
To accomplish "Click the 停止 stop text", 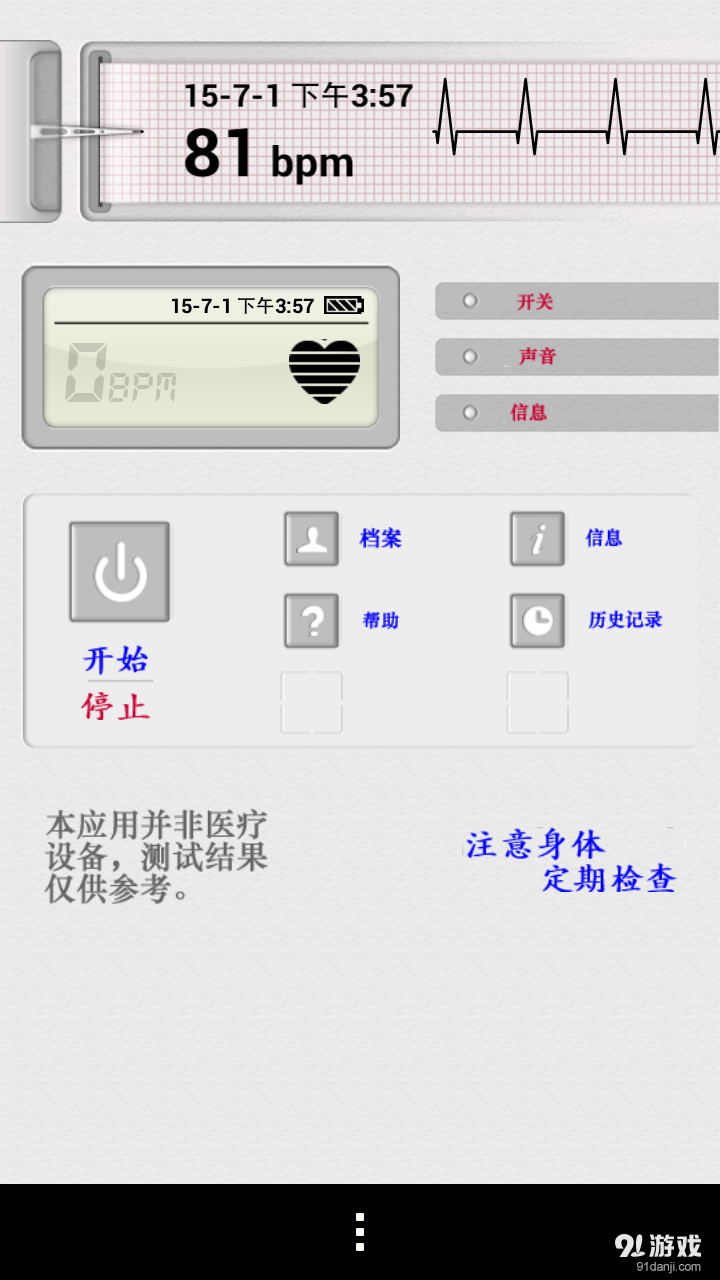I will (x=117, y=705).
